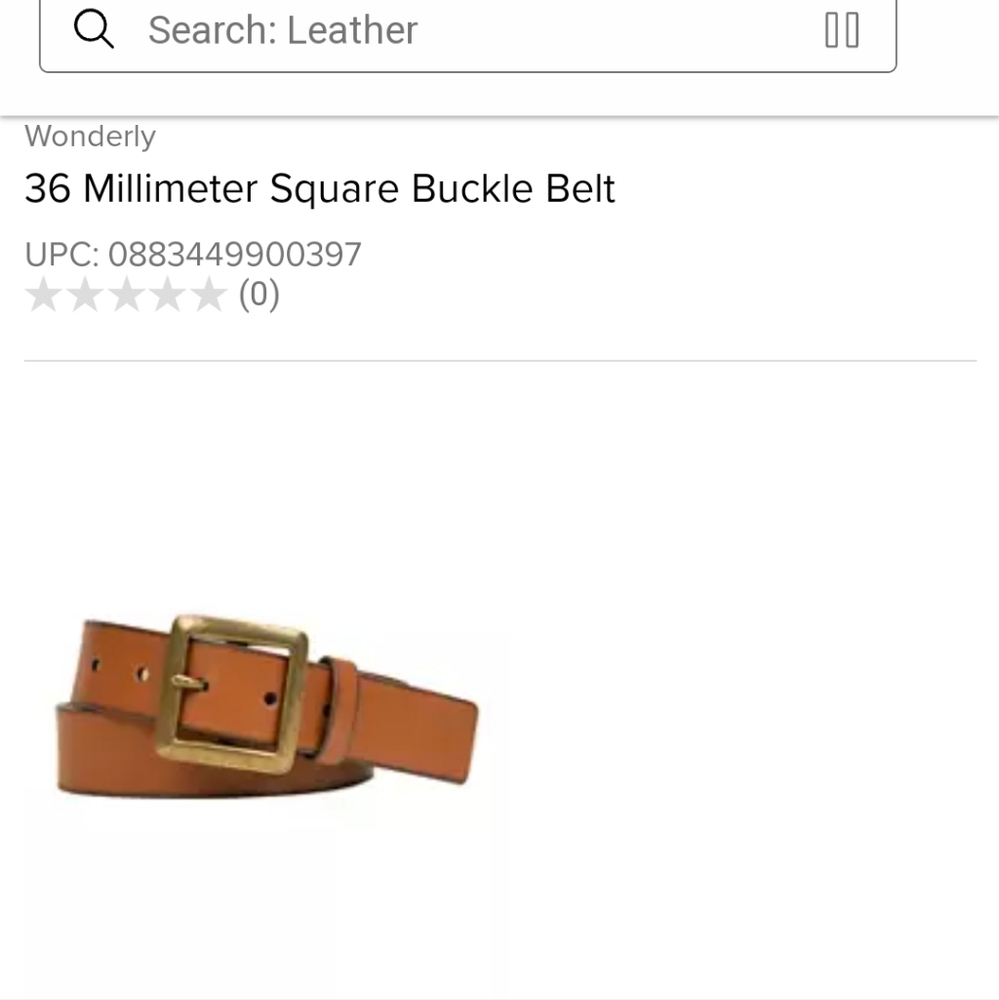Give five stars by clicking the last star
The height and width of the screenshot is (1000, 999).
pos(211,296)
